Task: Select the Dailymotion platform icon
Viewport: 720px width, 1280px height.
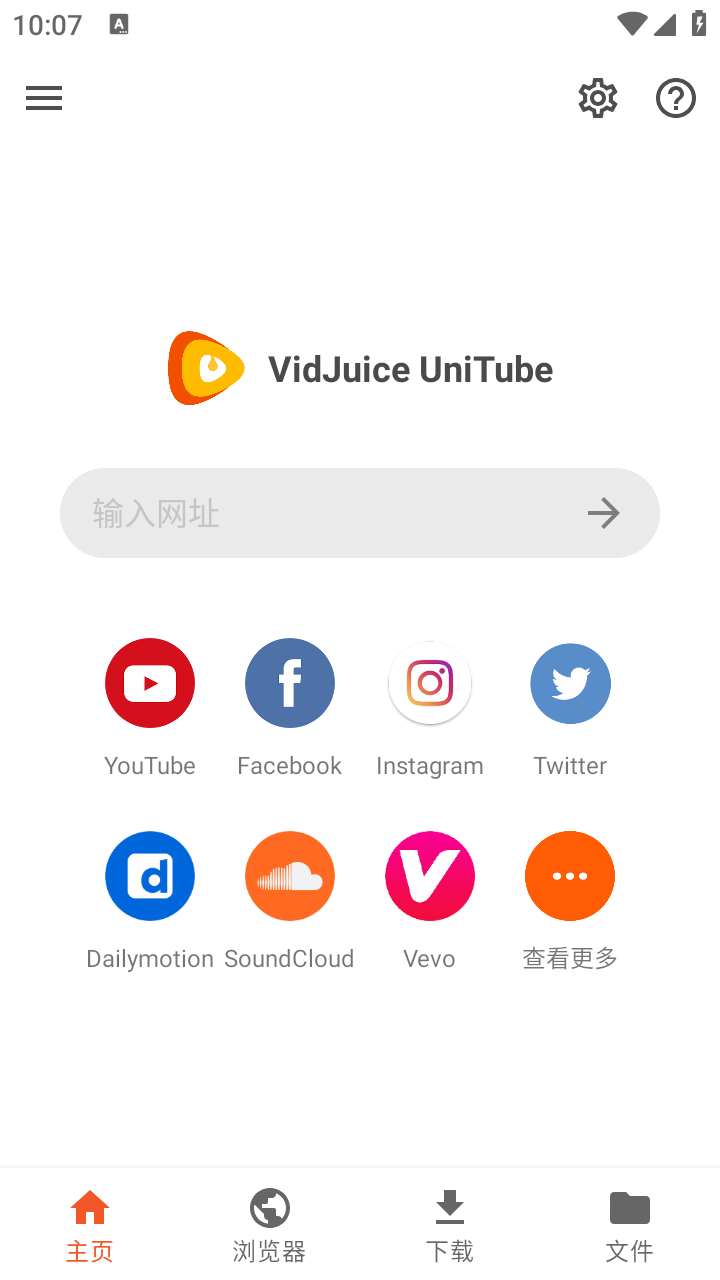Action: click(x=150, y=876)
